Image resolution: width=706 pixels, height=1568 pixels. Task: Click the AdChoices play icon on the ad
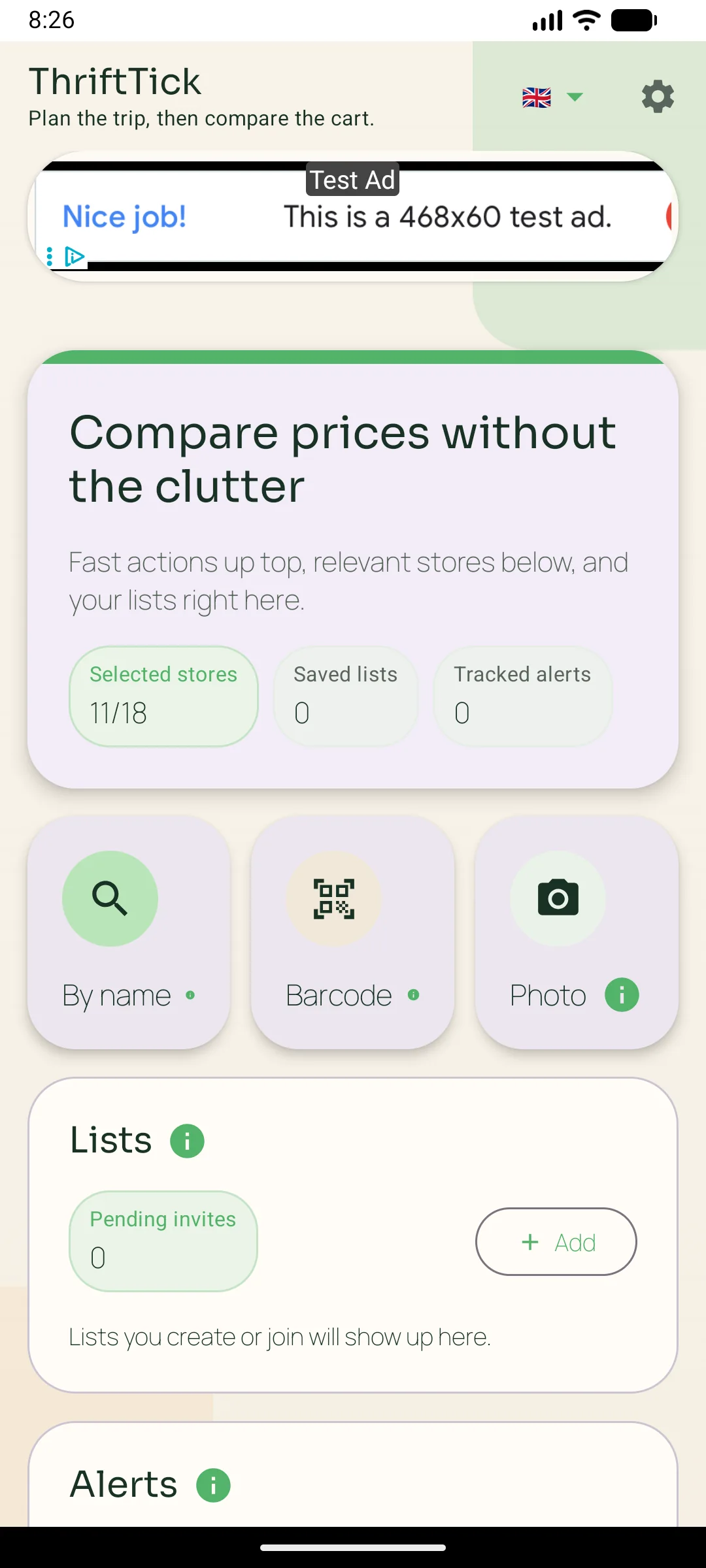click(74, 257)
